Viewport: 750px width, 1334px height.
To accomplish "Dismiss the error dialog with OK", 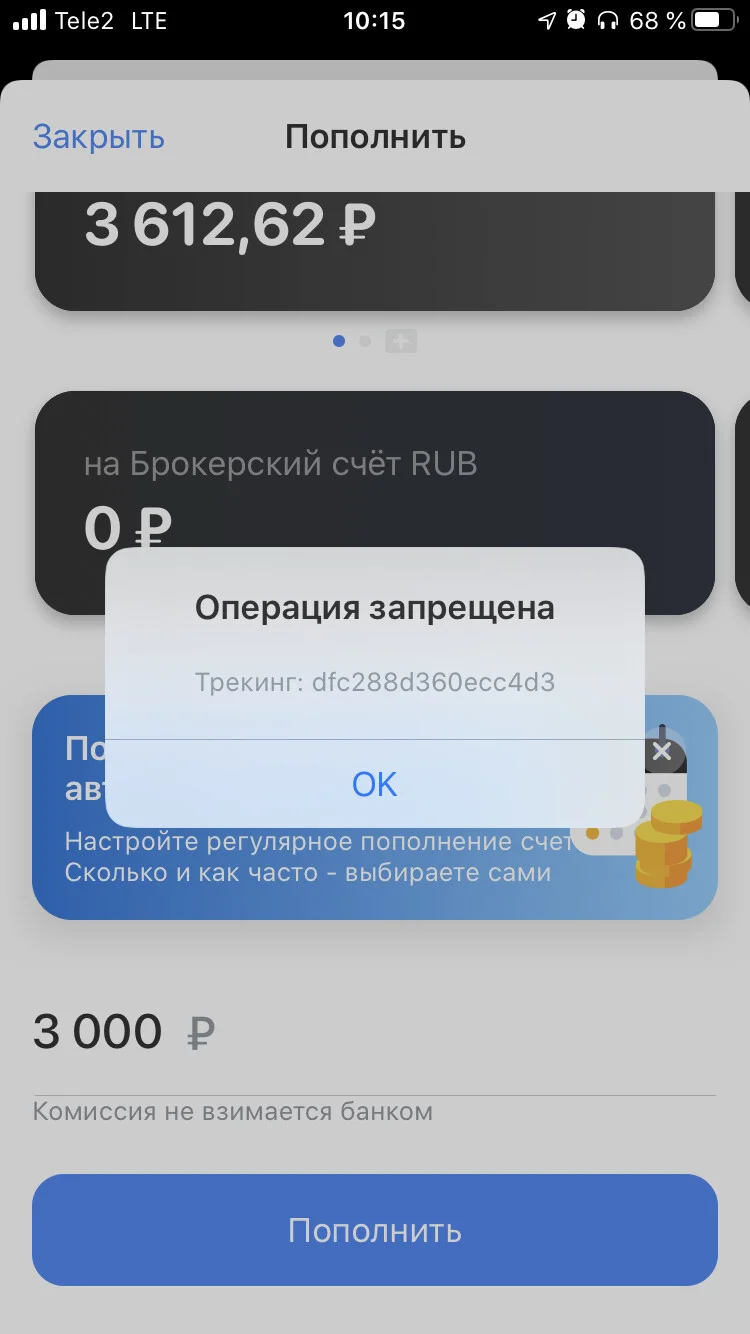I will click(374, 784).
